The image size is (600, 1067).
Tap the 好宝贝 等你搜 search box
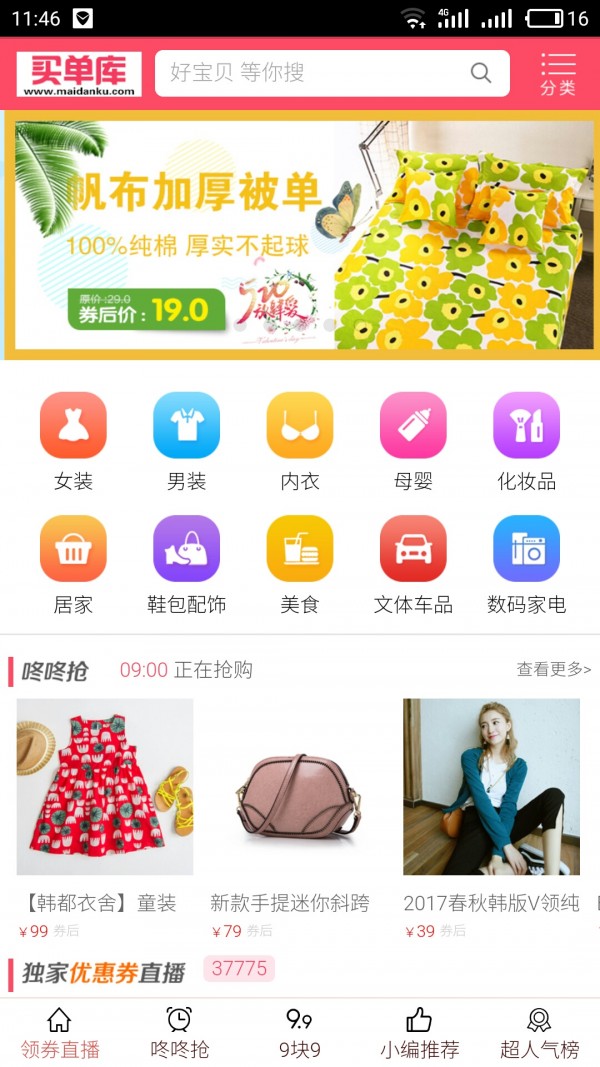(x=320, y=73)
